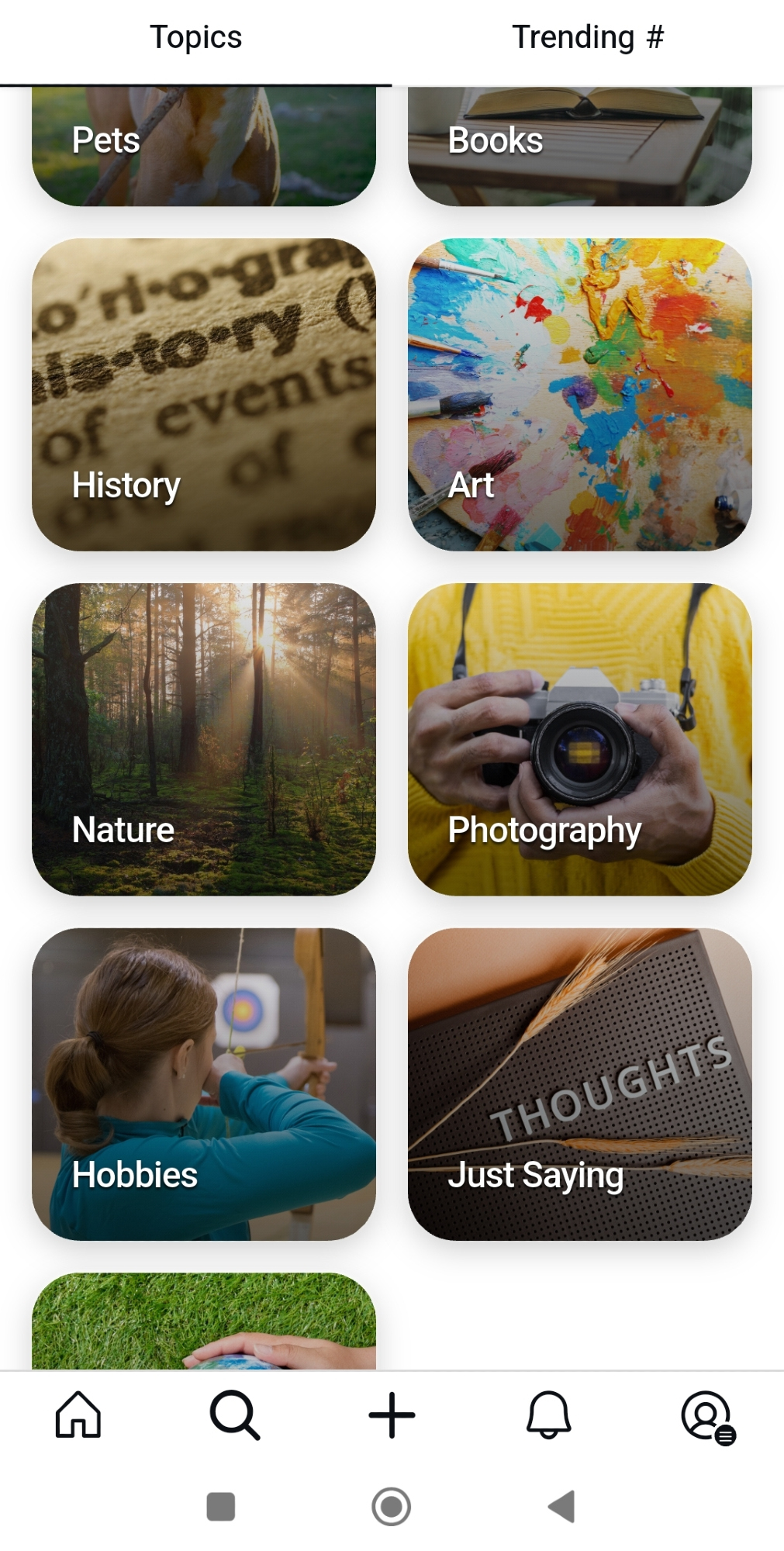
Task: Go to the Hobbies topic
Action: coord(203,1083)
